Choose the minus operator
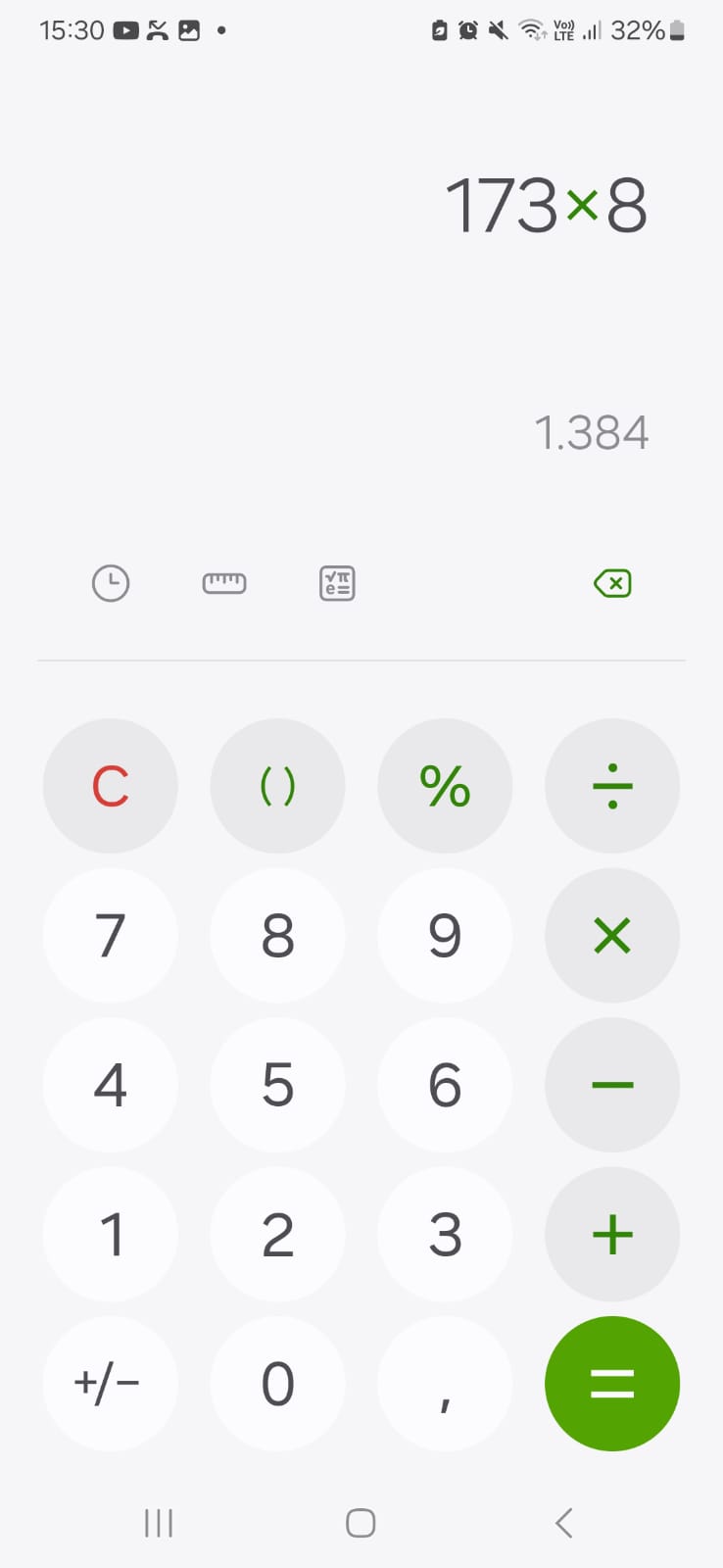Screen dimensions: 723x1568 coord(612,1085)
